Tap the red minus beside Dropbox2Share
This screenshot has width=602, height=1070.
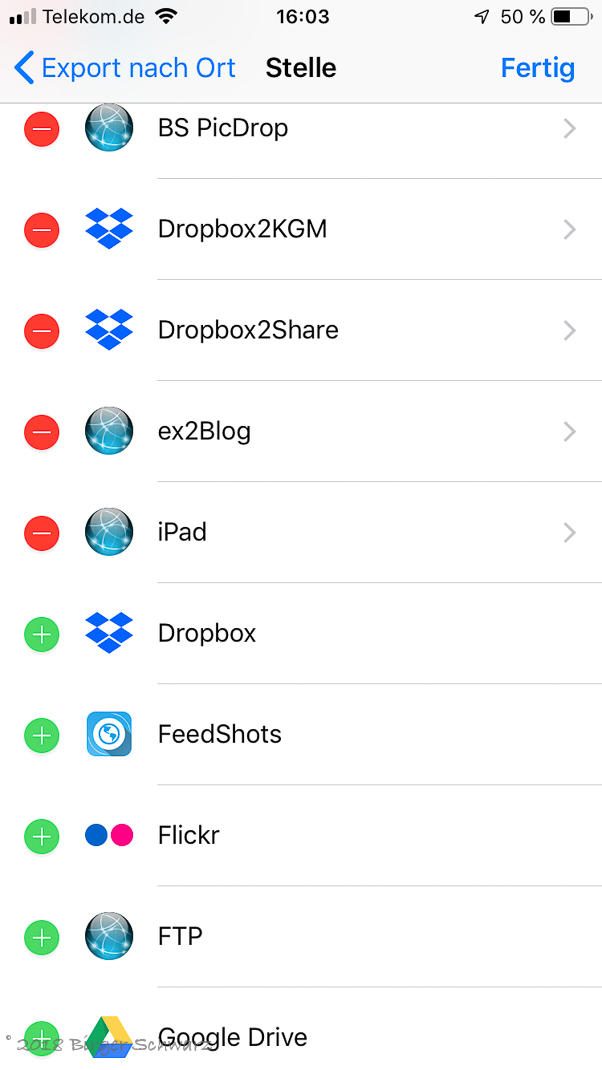pos(41,331)
